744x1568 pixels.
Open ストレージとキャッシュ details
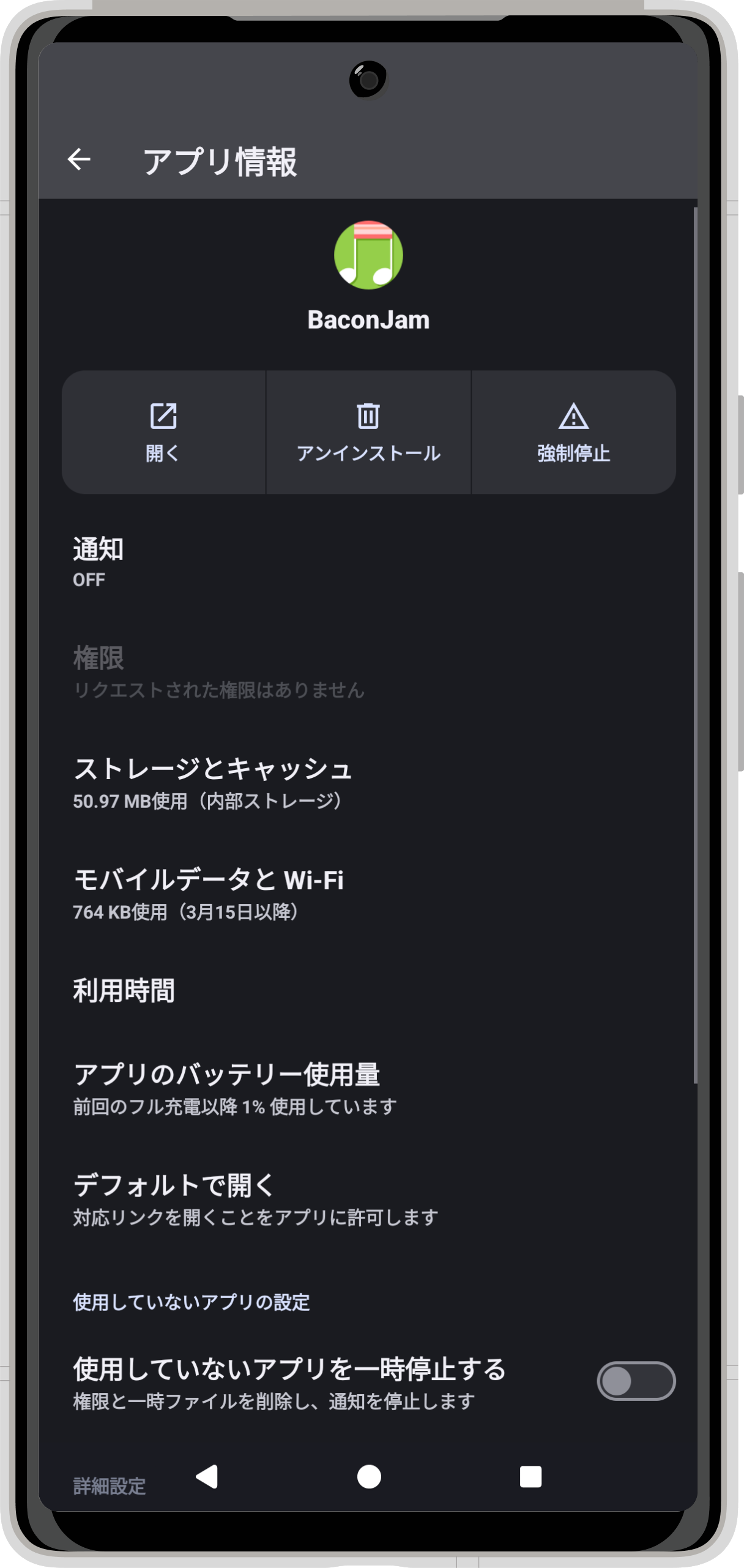pyautogui.click(x=367, y=783)
